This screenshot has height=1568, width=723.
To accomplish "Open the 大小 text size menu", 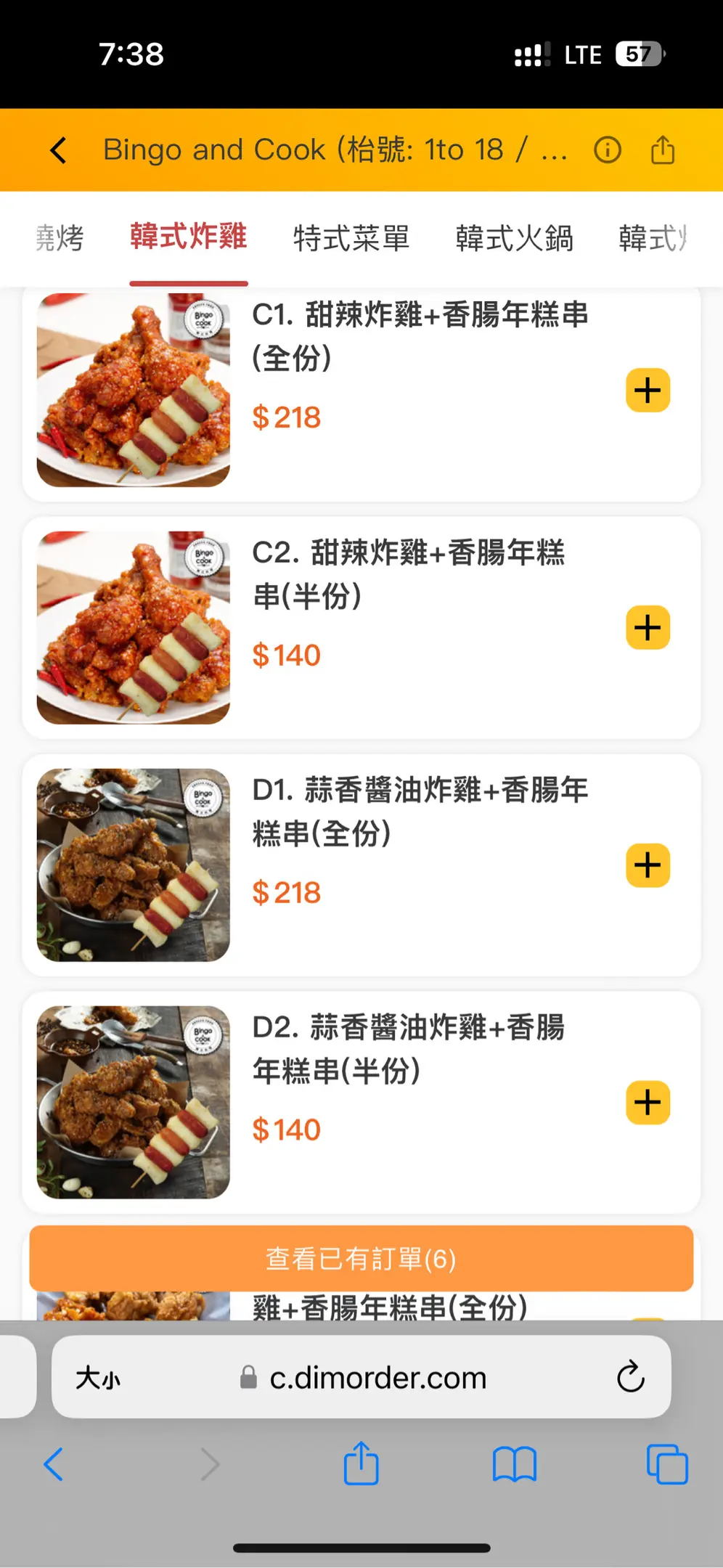I will tap(99, 1378).
